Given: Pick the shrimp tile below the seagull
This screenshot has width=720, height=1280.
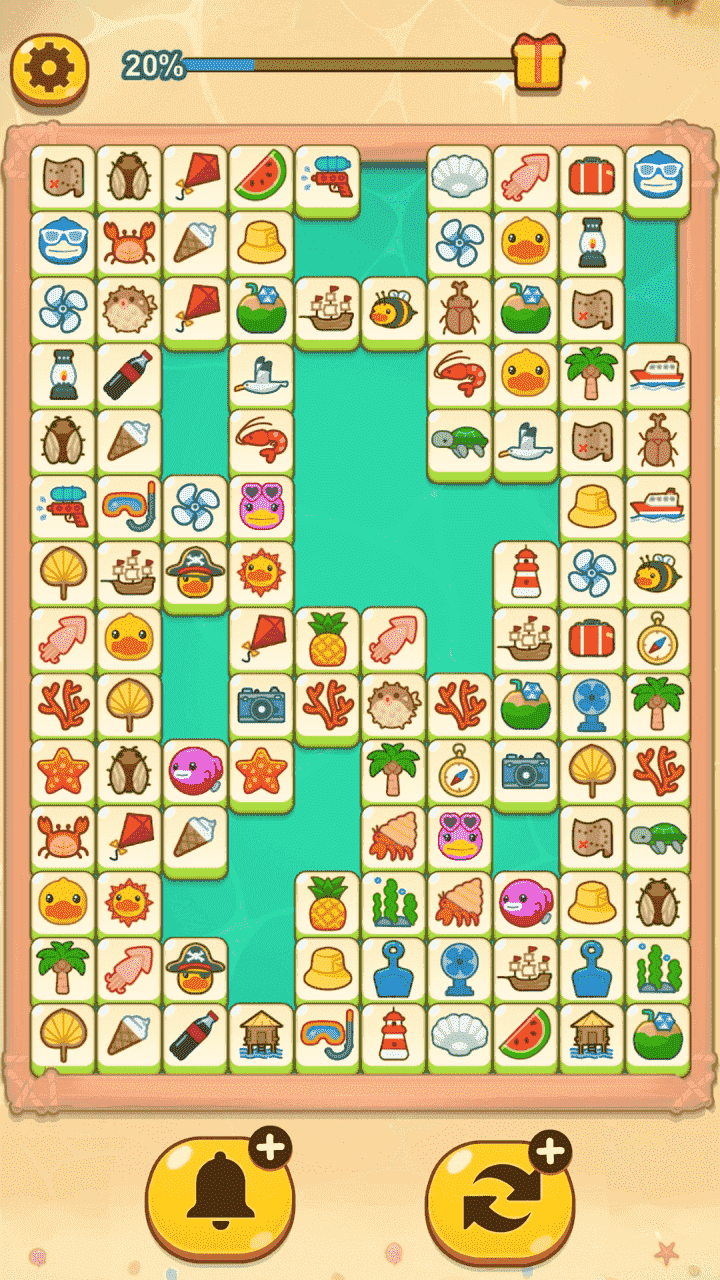Looking at the screenshot, I should click(x=261, y=441).
